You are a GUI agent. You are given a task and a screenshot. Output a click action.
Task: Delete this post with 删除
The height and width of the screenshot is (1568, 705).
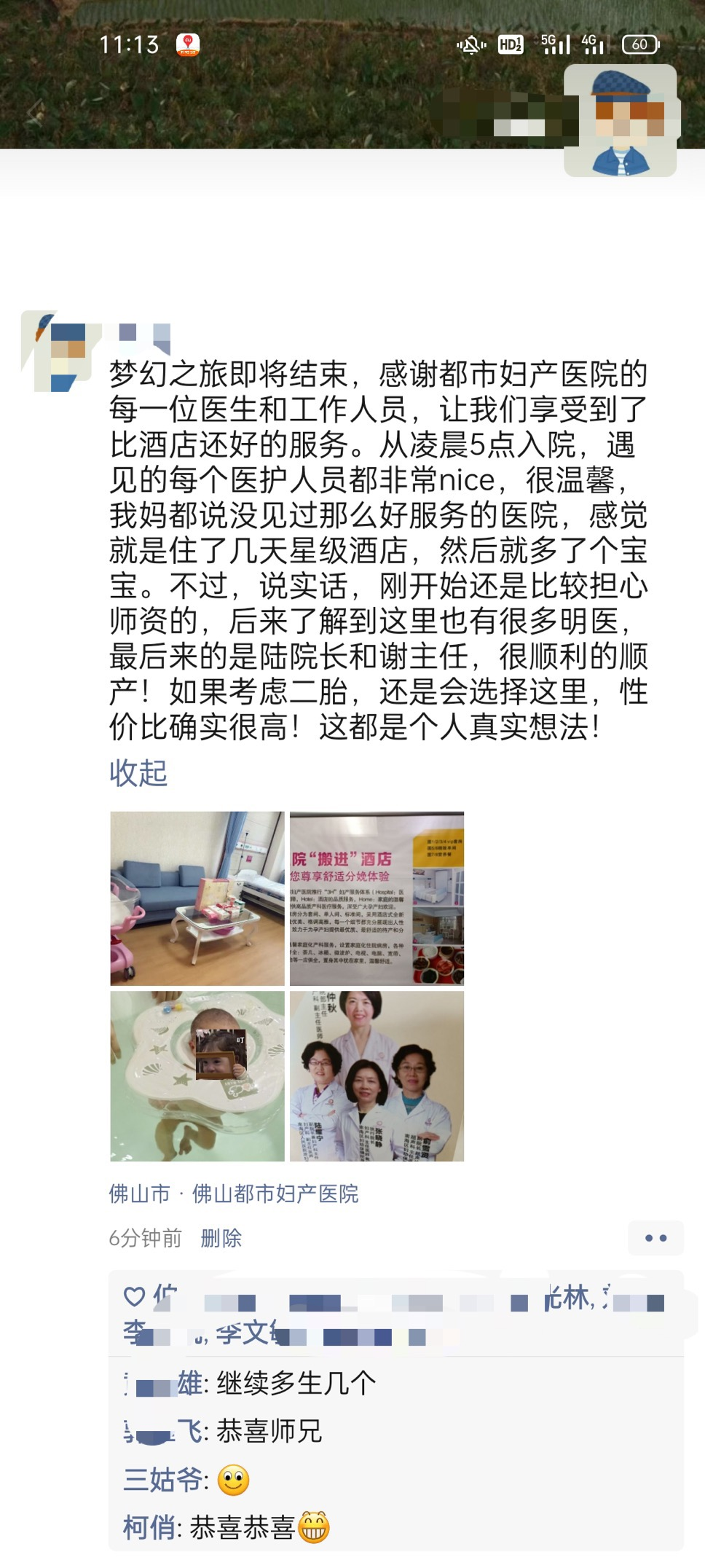[221, 1238]
